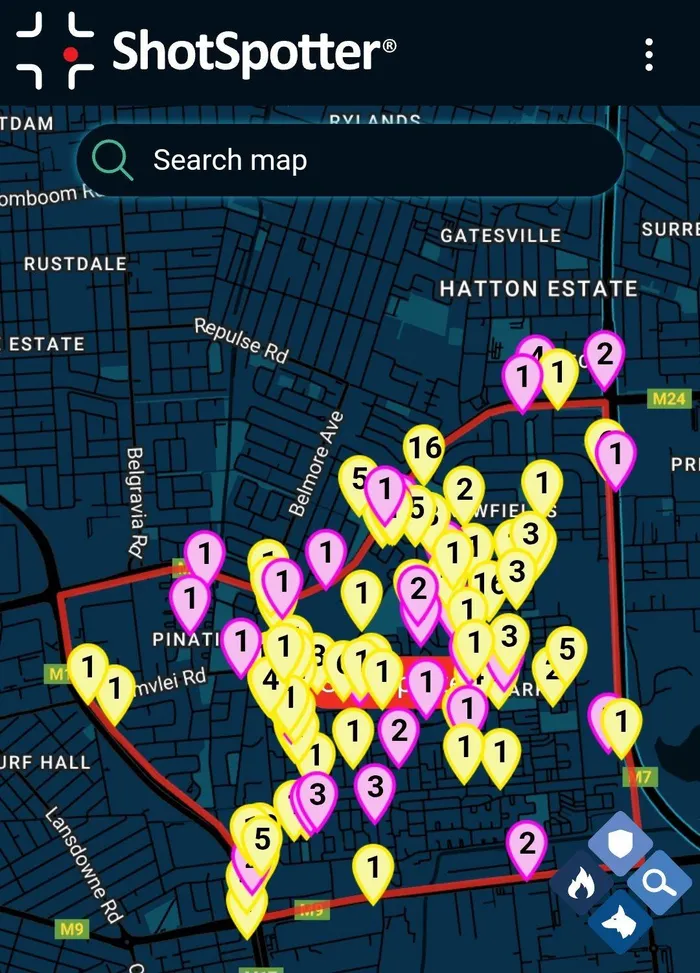The width and height of the screenshot is (700, 973).
Task: Tap the Search map field
Action: (x=350, y=160)
